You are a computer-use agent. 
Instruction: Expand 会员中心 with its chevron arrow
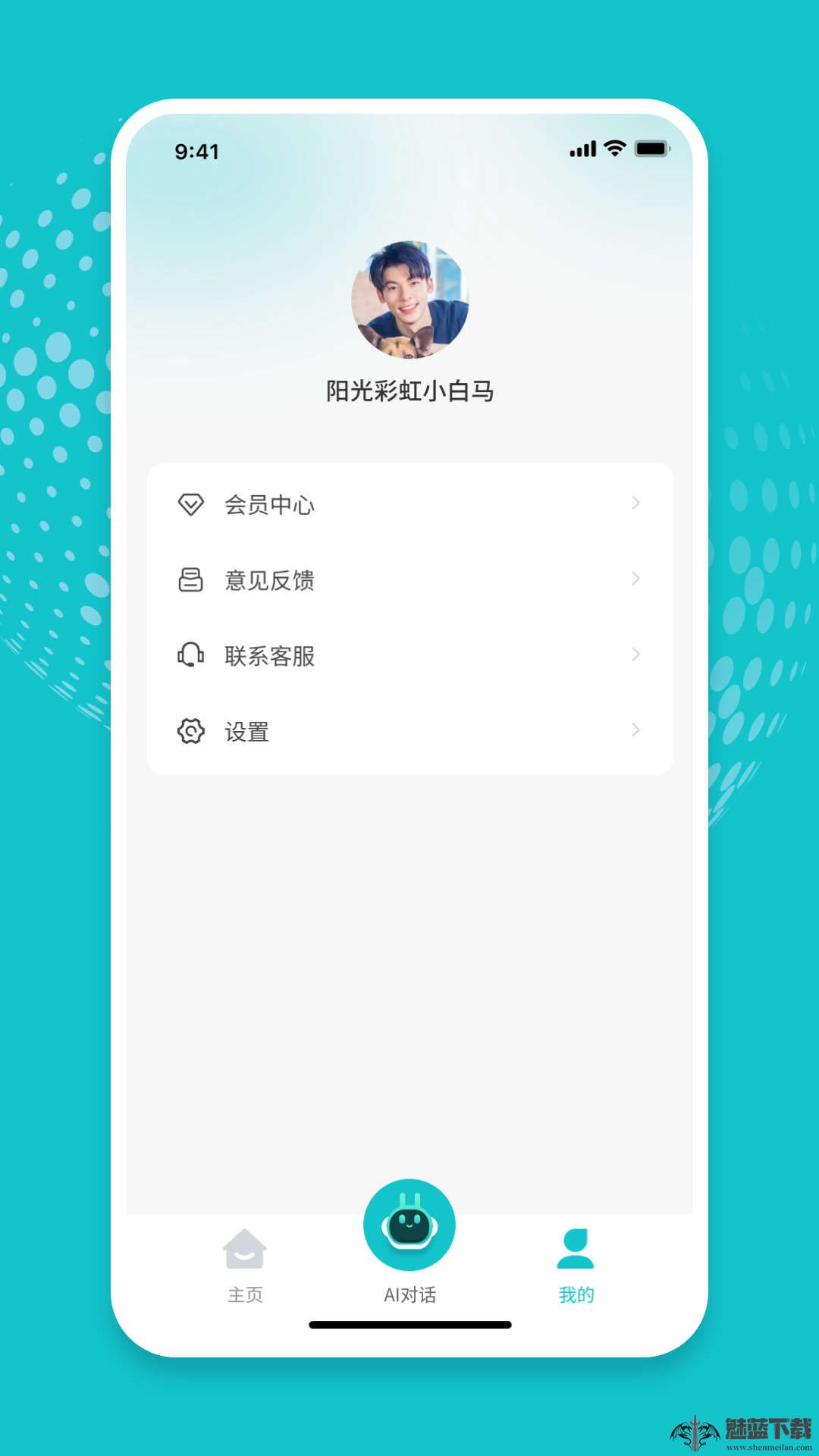click(x=635, y=504)
